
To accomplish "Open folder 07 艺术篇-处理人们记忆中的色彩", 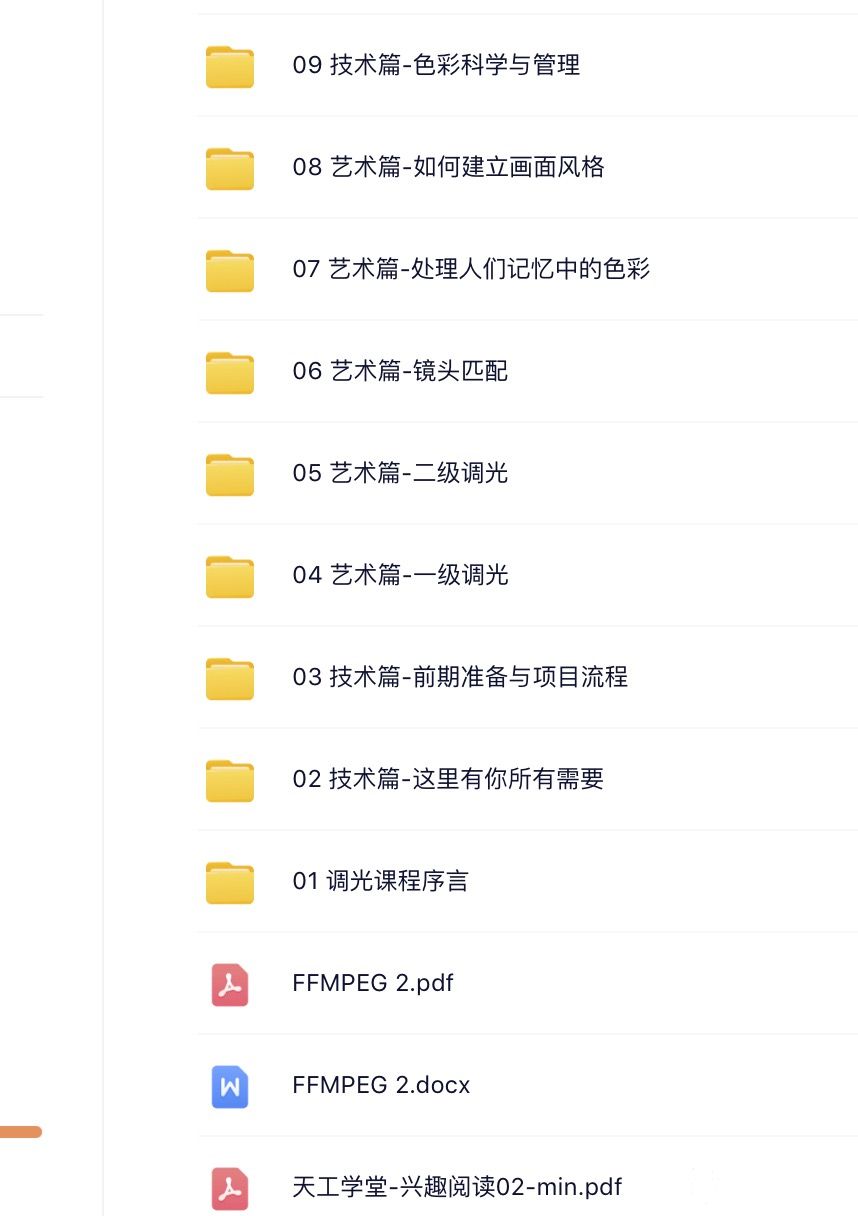I will pos(471,270).
